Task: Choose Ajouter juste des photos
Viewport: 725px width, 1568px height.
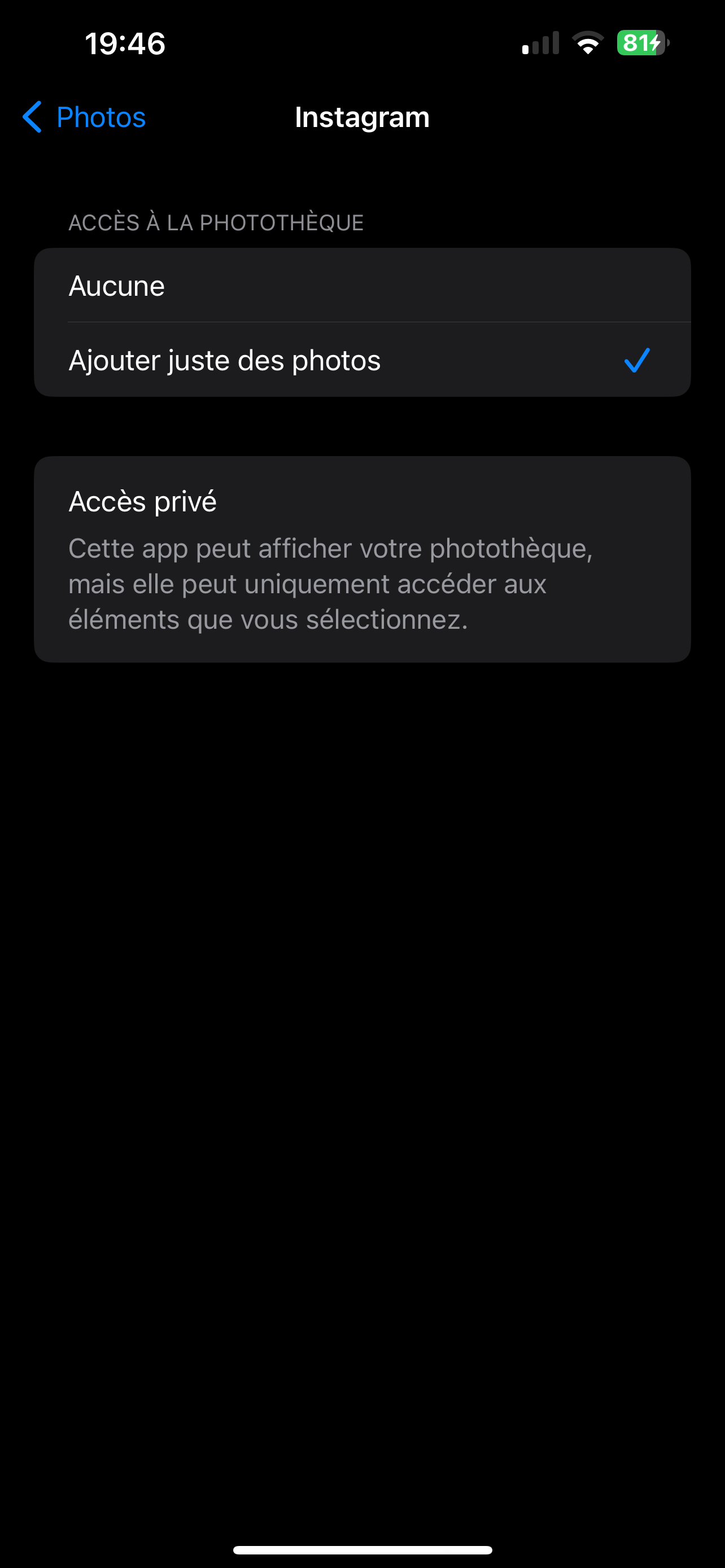Action: [x=361, y=360]
